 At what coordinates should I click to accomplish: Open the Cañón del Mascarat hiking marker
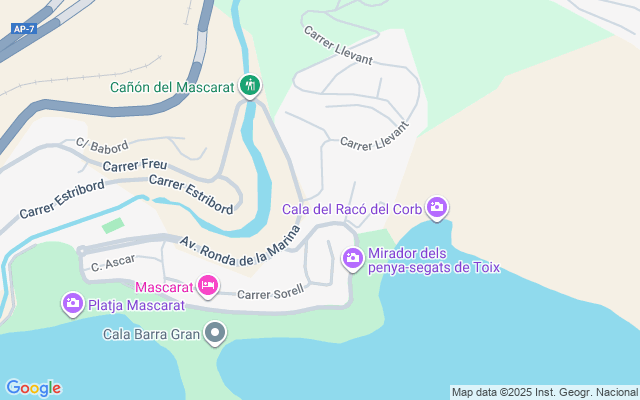[x=250, y=86]
